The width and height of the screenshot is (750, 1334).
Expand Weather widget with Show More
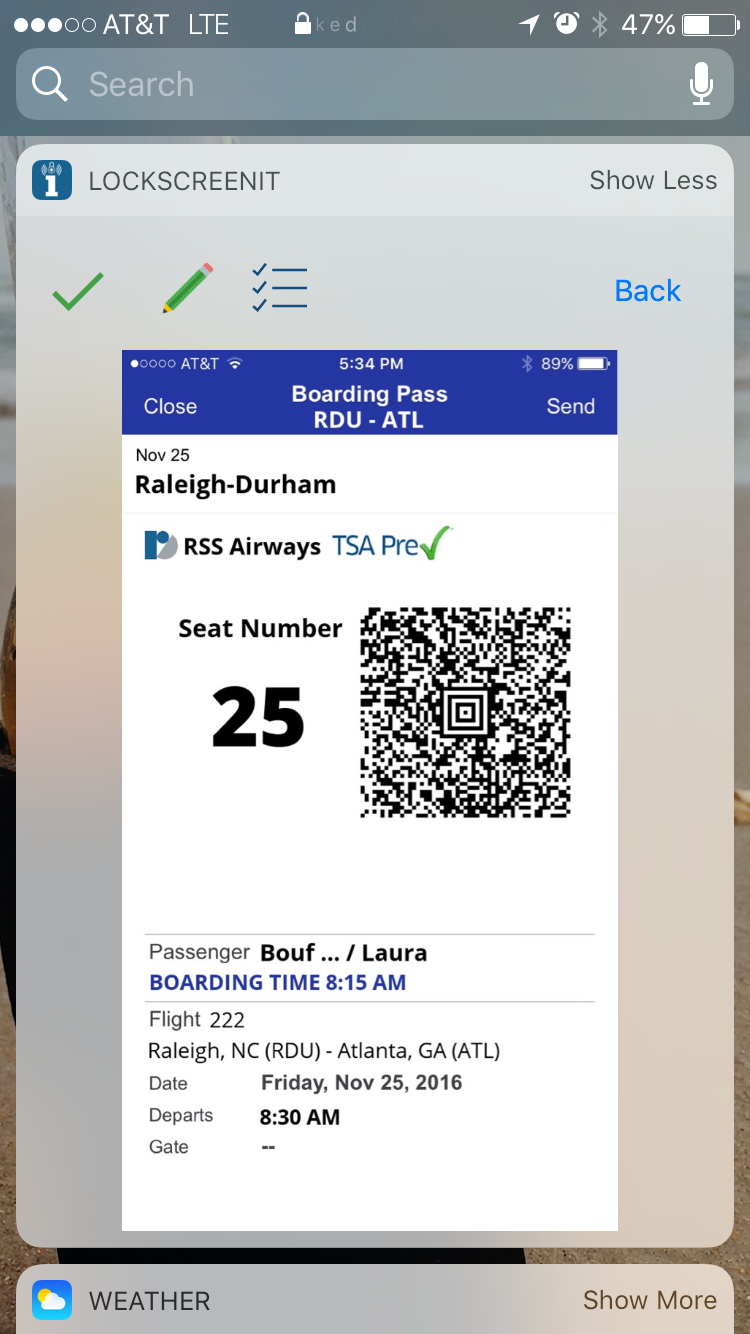point(649,1300)
